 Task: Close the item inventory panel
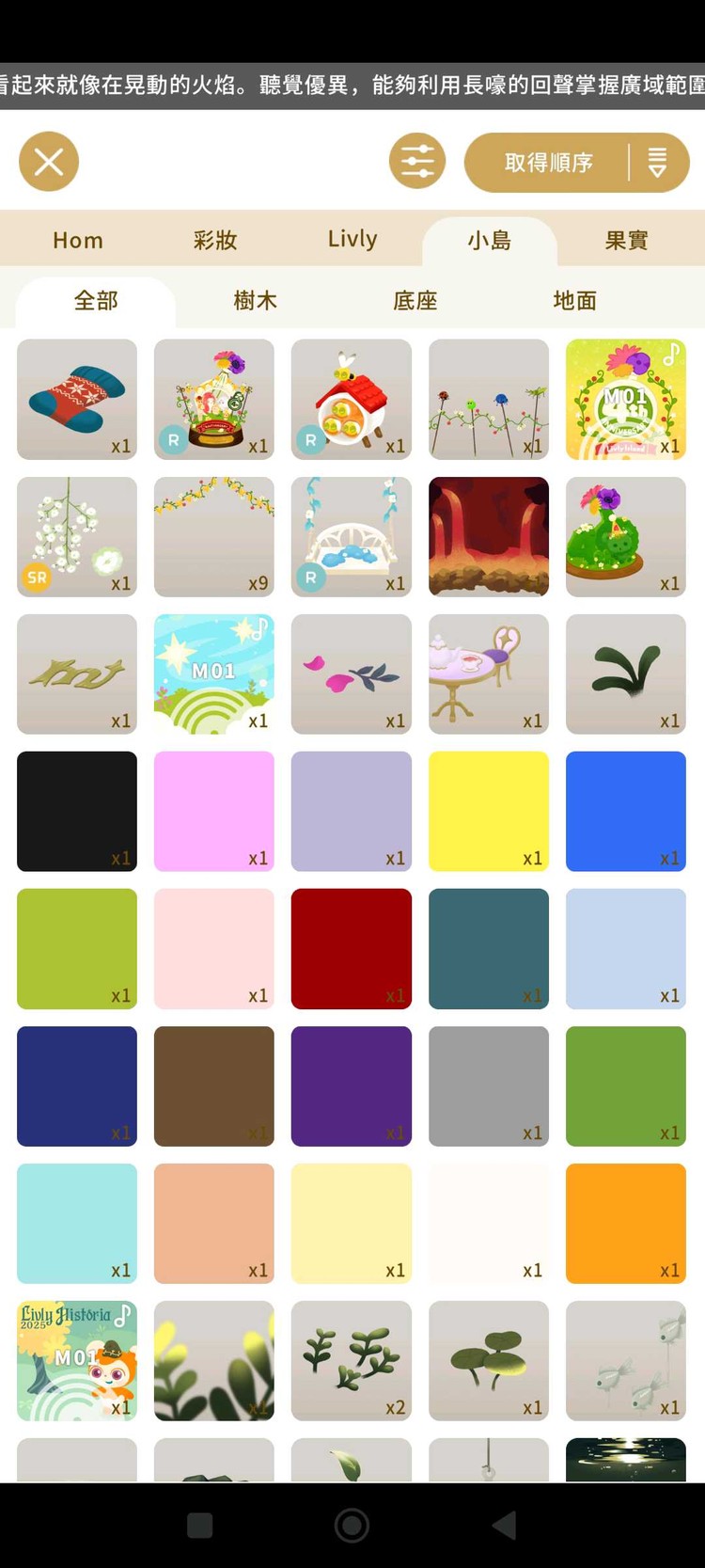(49, 162)
